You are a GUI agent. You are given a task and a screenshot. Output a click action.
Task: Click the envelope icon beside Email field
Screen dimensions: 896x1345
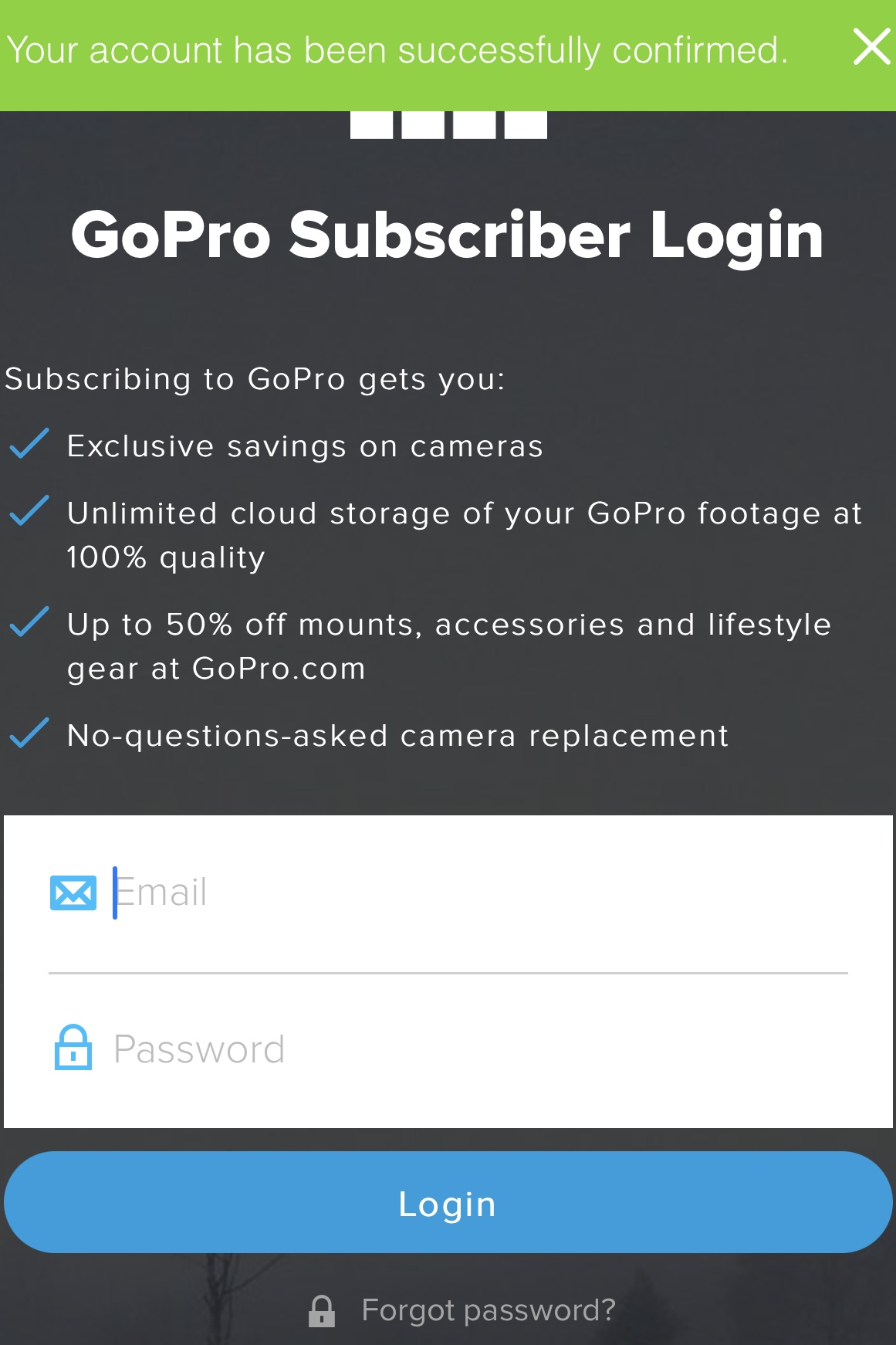click(73, 892)
